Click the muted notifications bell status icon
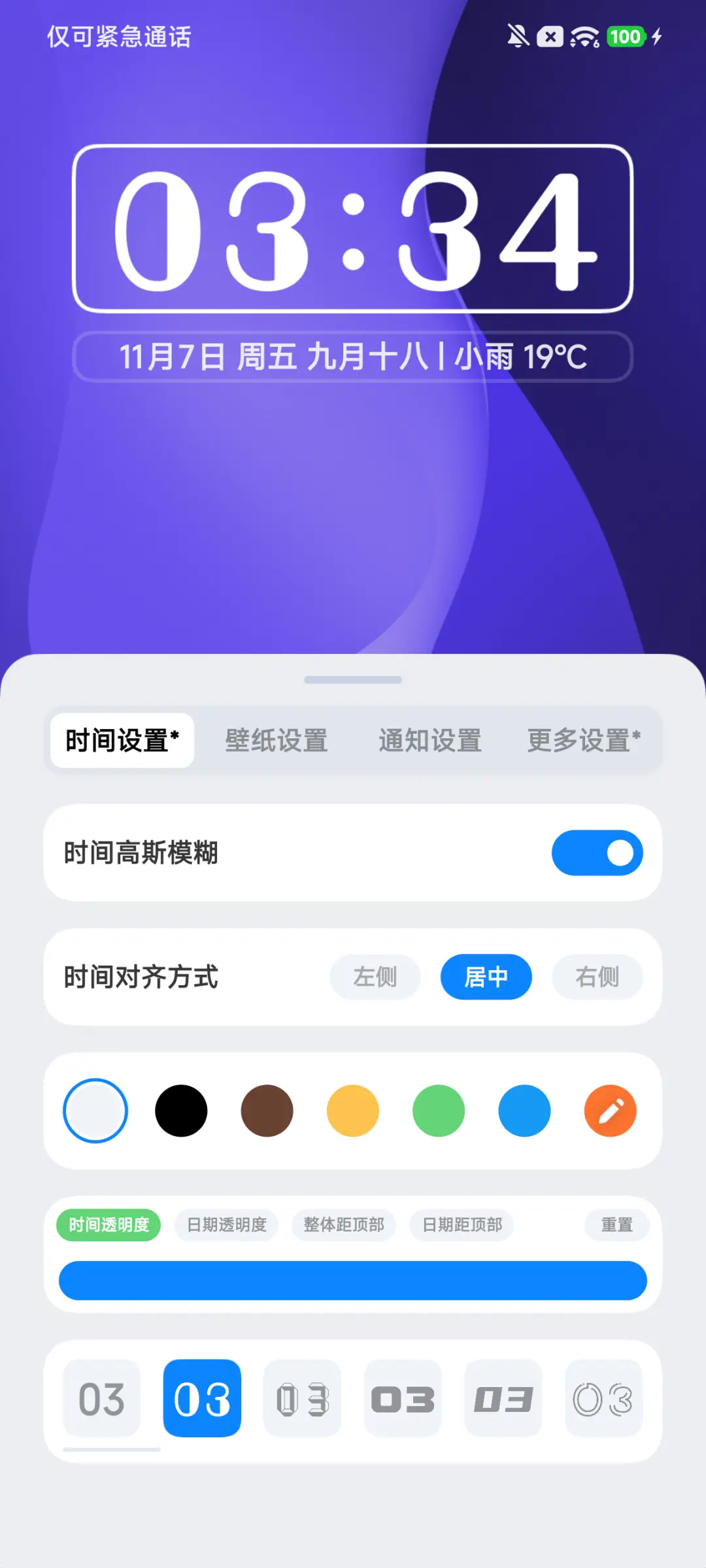Image resolution: width=706 pixels, height=1568 pixels. click(x=516, y=37)
